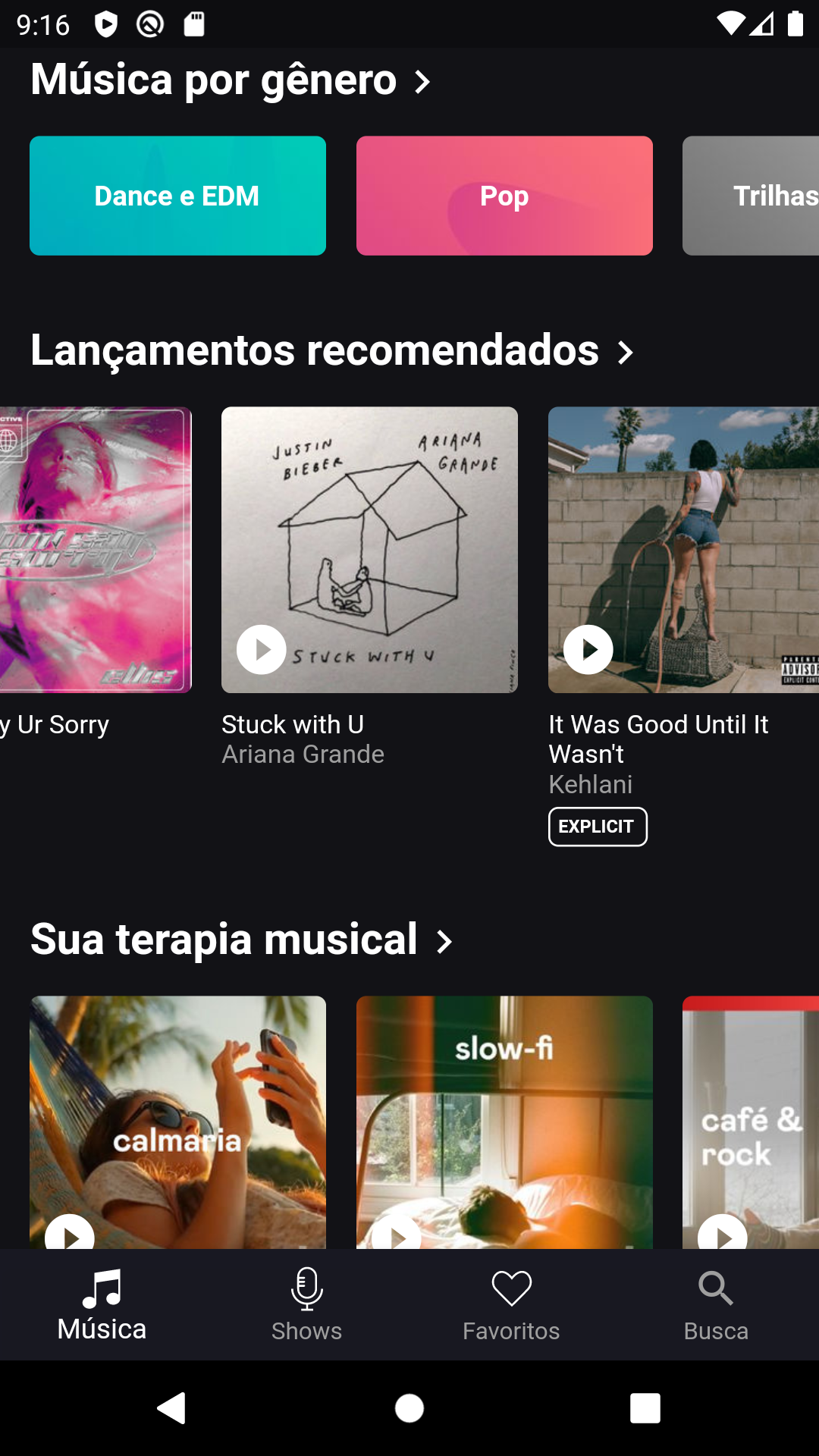Switch to the Shows tab

click(307, 1305)
